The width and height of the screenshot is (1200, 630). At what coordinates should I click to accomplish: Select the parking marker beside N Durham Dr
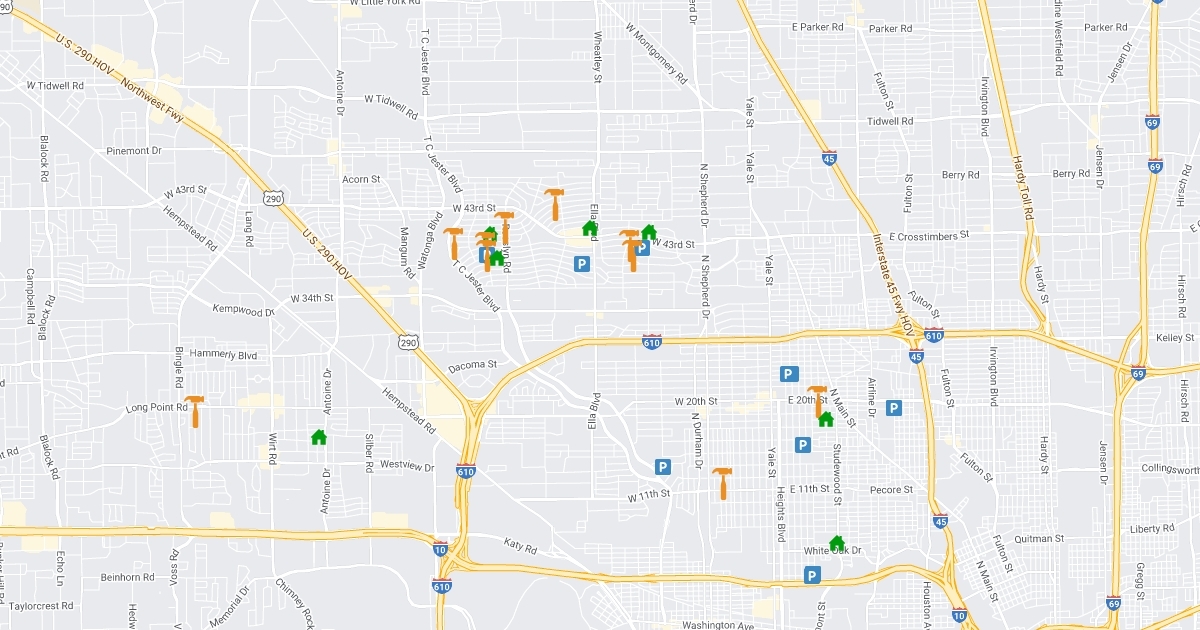pos(662,466)
